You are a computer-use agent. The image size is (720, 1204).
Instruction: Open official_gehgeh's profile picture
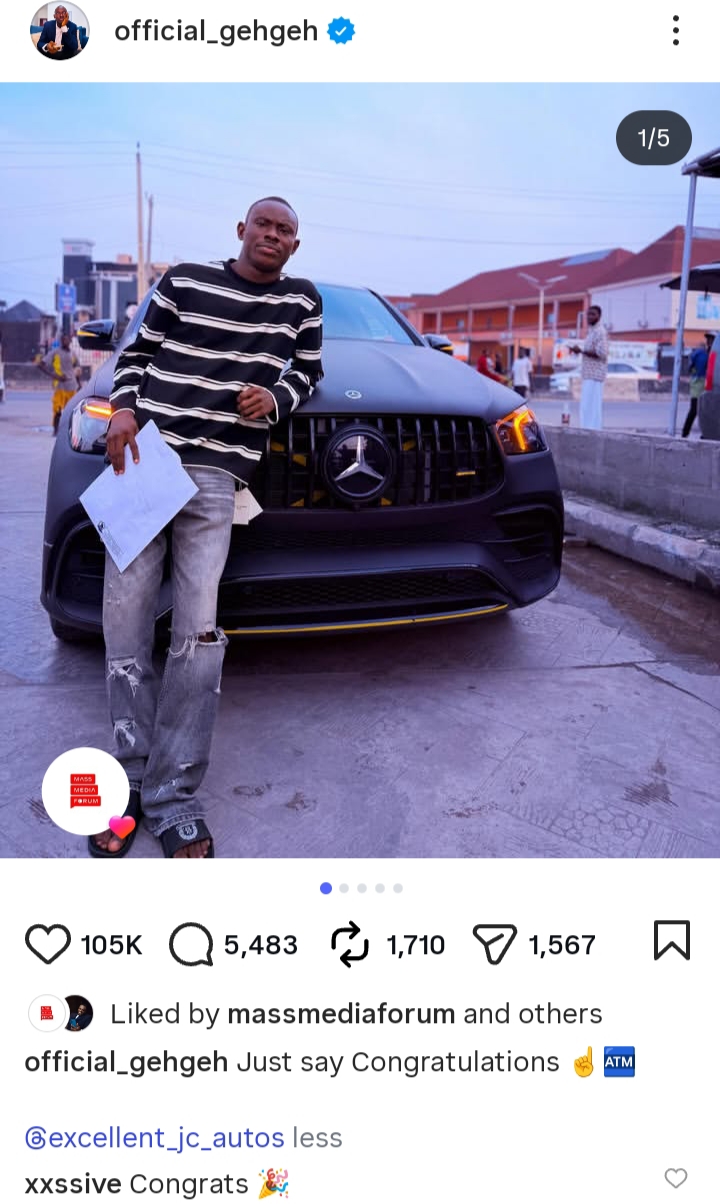coord(60,31)
